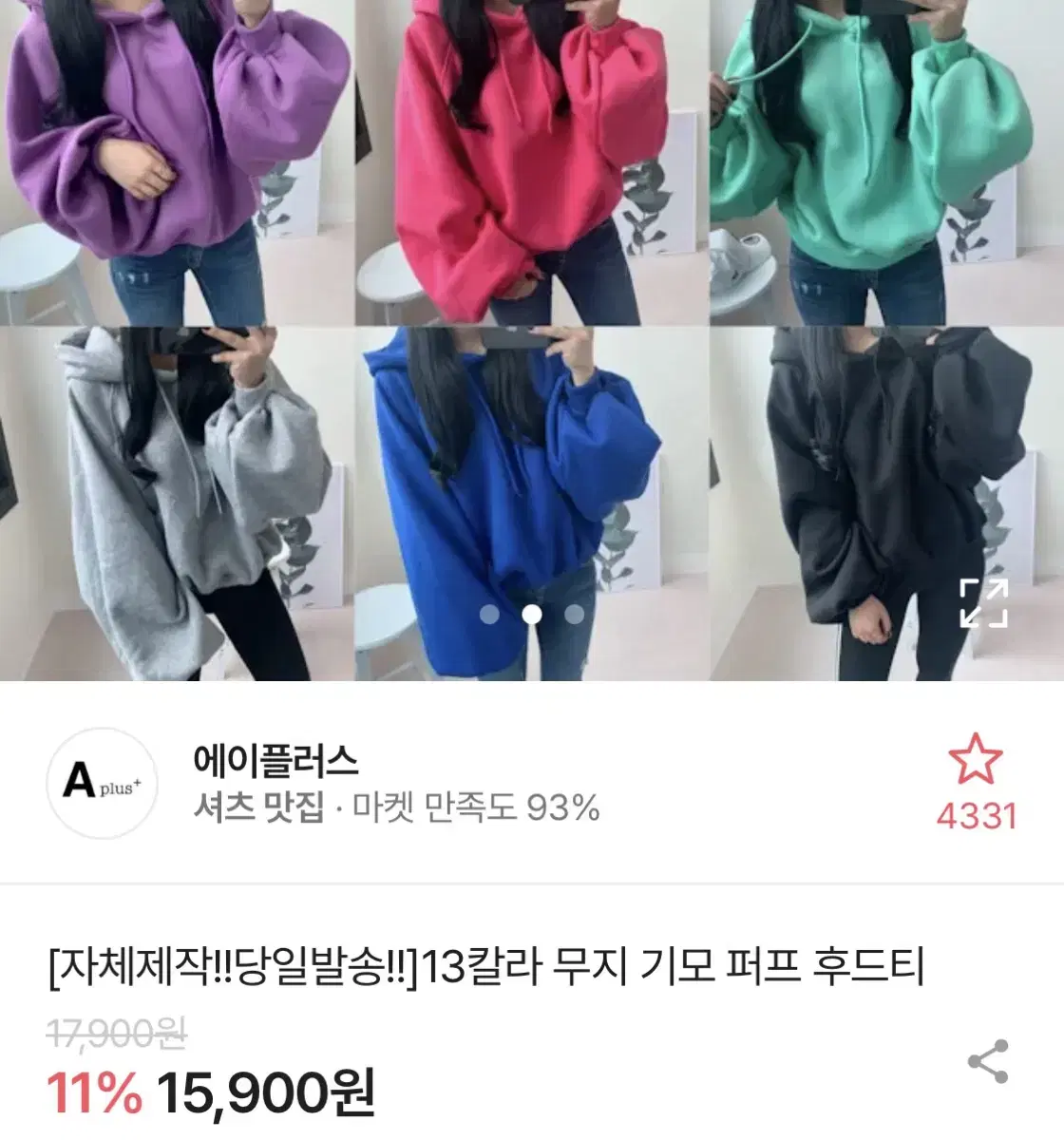Select the first carousel pagination dot

tap(490, 617)
